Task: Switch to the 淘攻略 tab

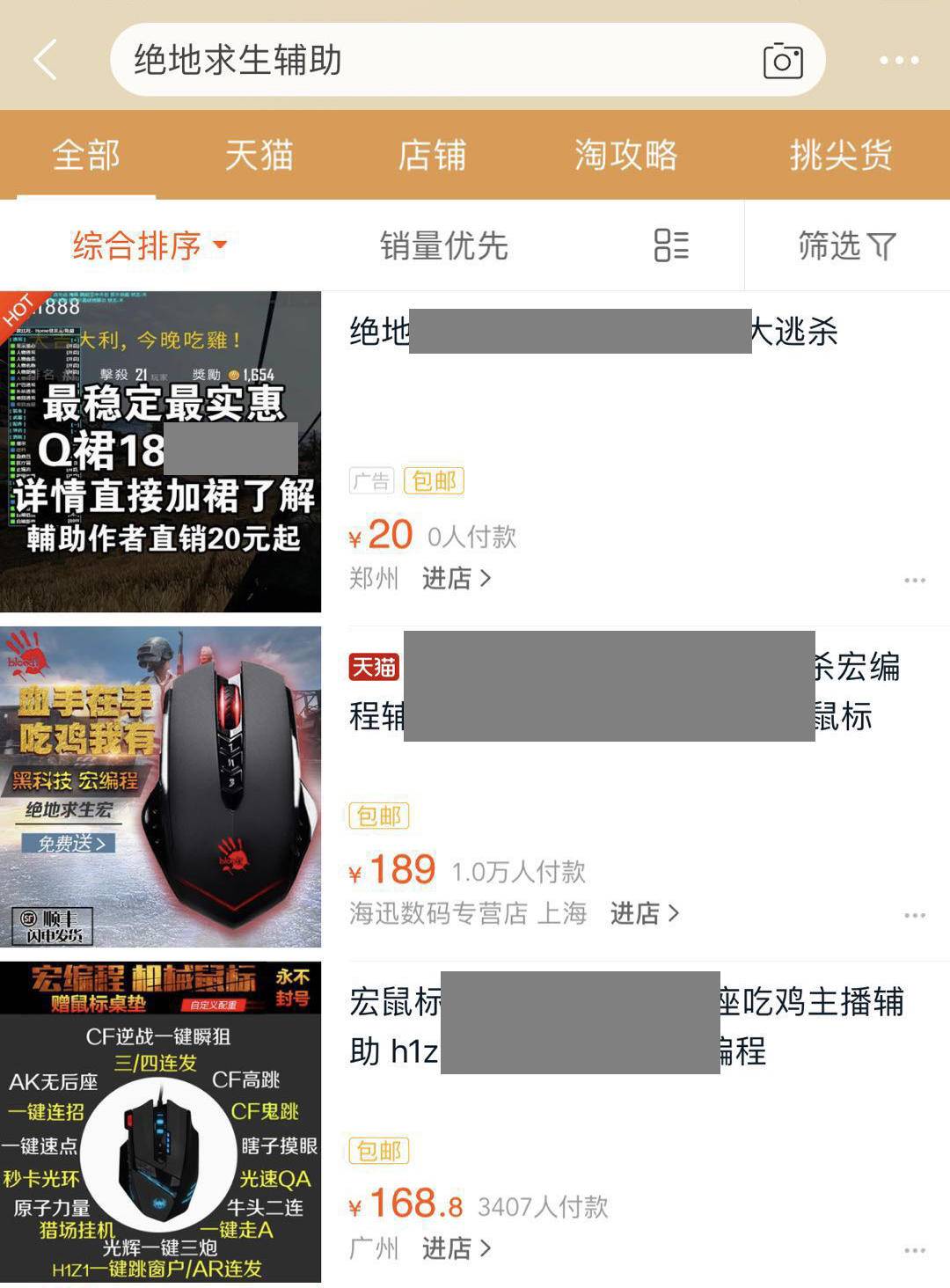Action: (x=625, y=156)
